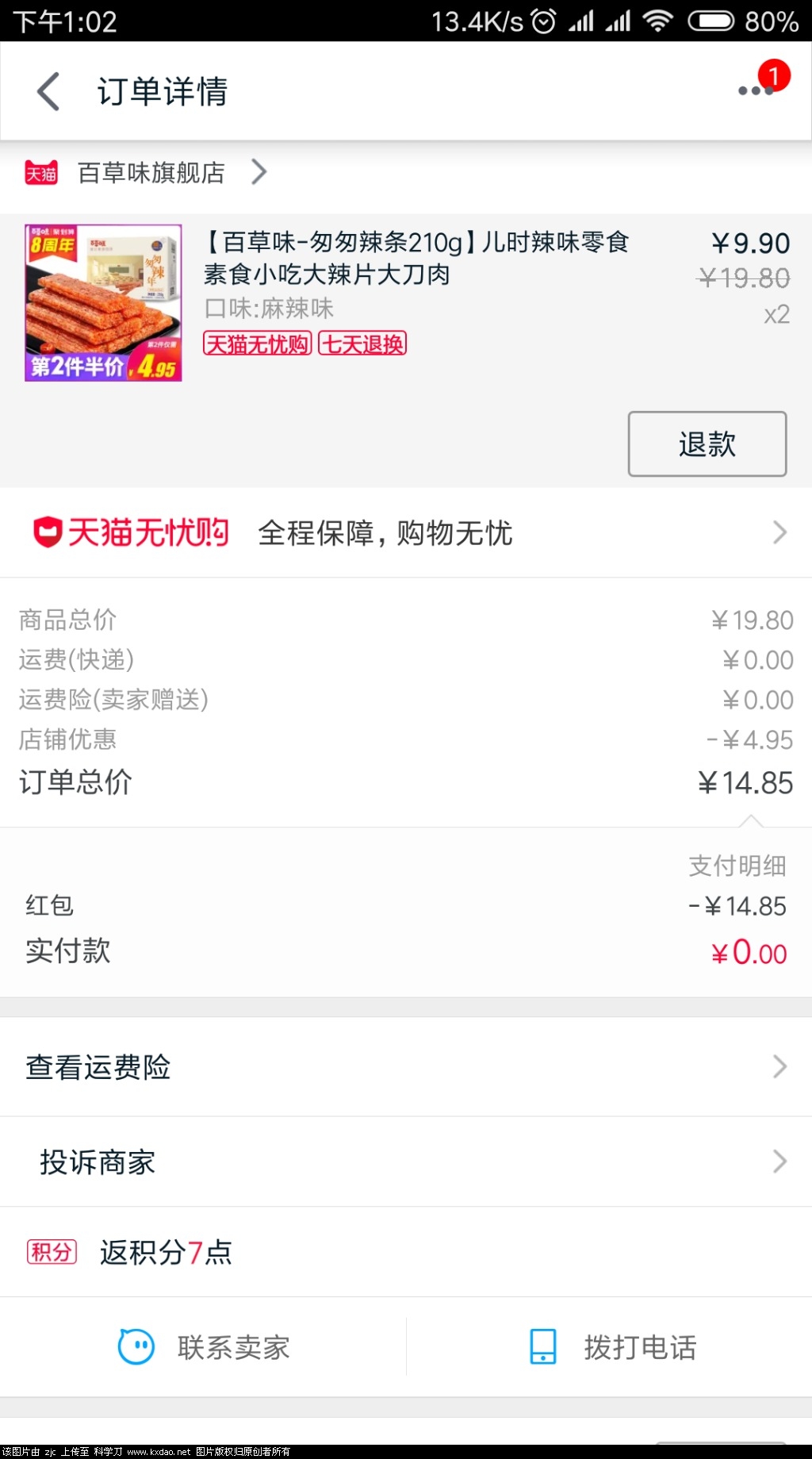Tap the 退款 refund button
Screen dimensions: 812x1459
click(x=707, y=444)
